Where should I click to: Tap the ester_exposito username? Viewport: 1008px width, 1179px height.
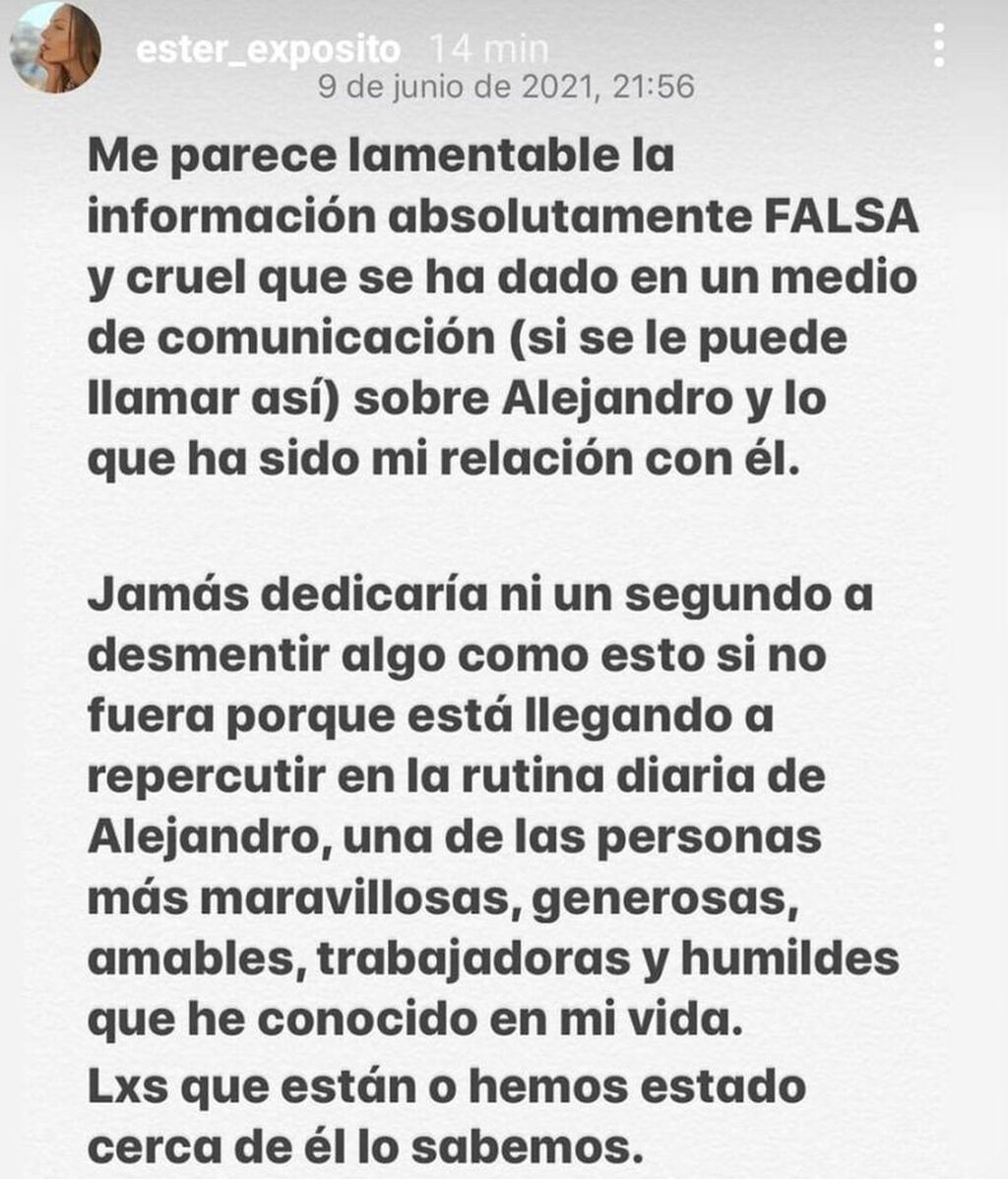268,49
